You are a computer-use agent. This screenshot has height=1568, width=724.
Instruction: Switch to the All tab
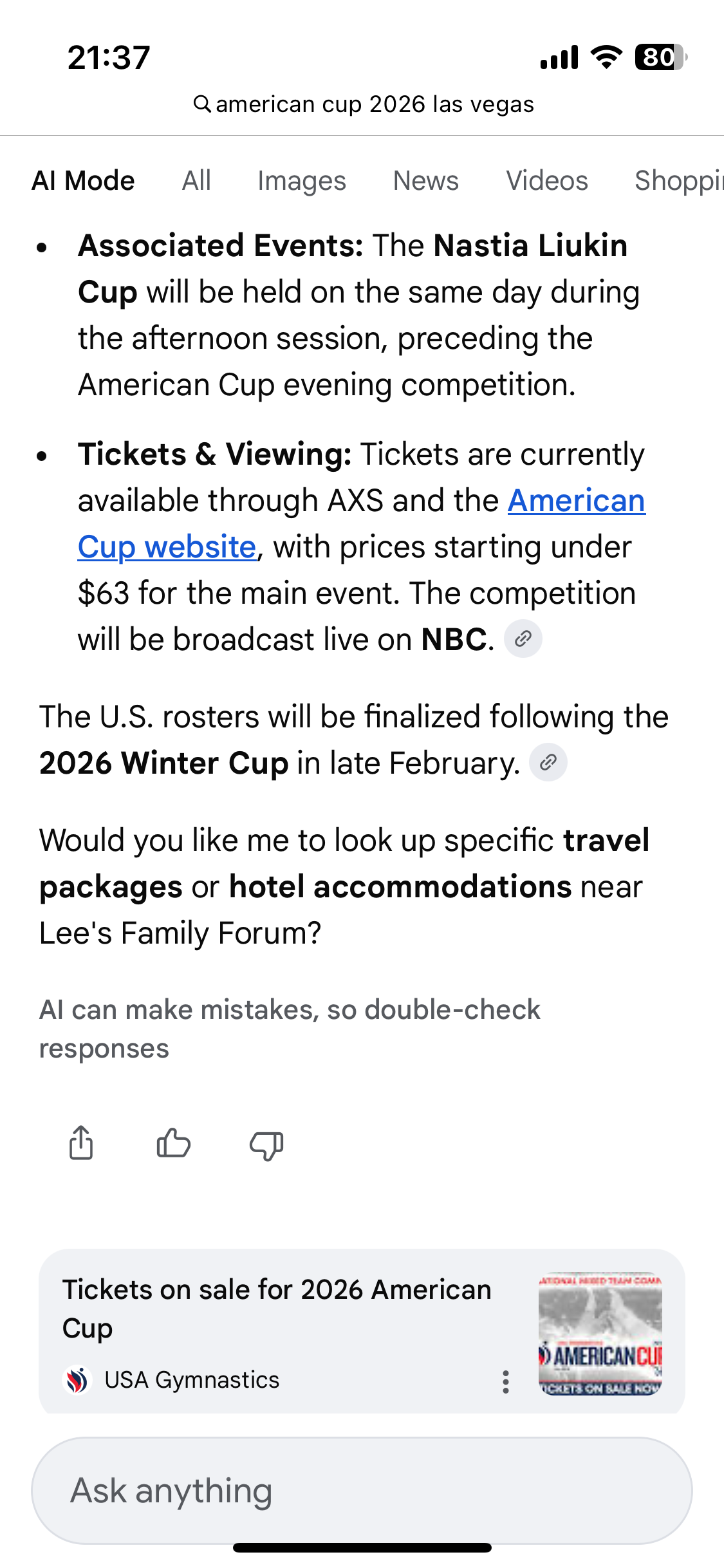(x=196, y=181)
